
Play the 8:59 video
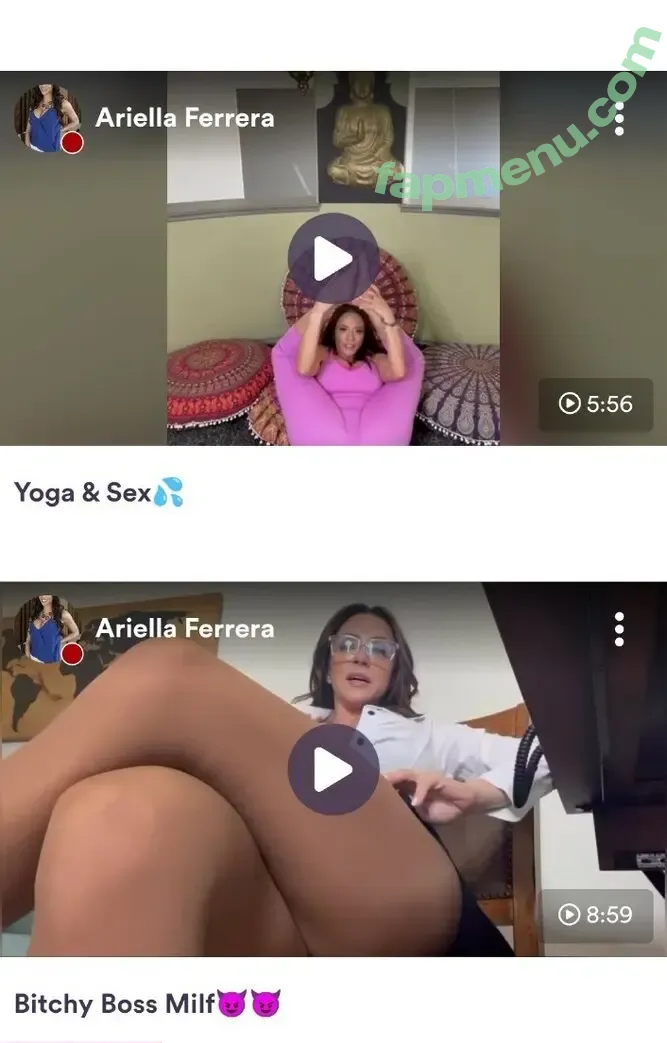(333, 769)
